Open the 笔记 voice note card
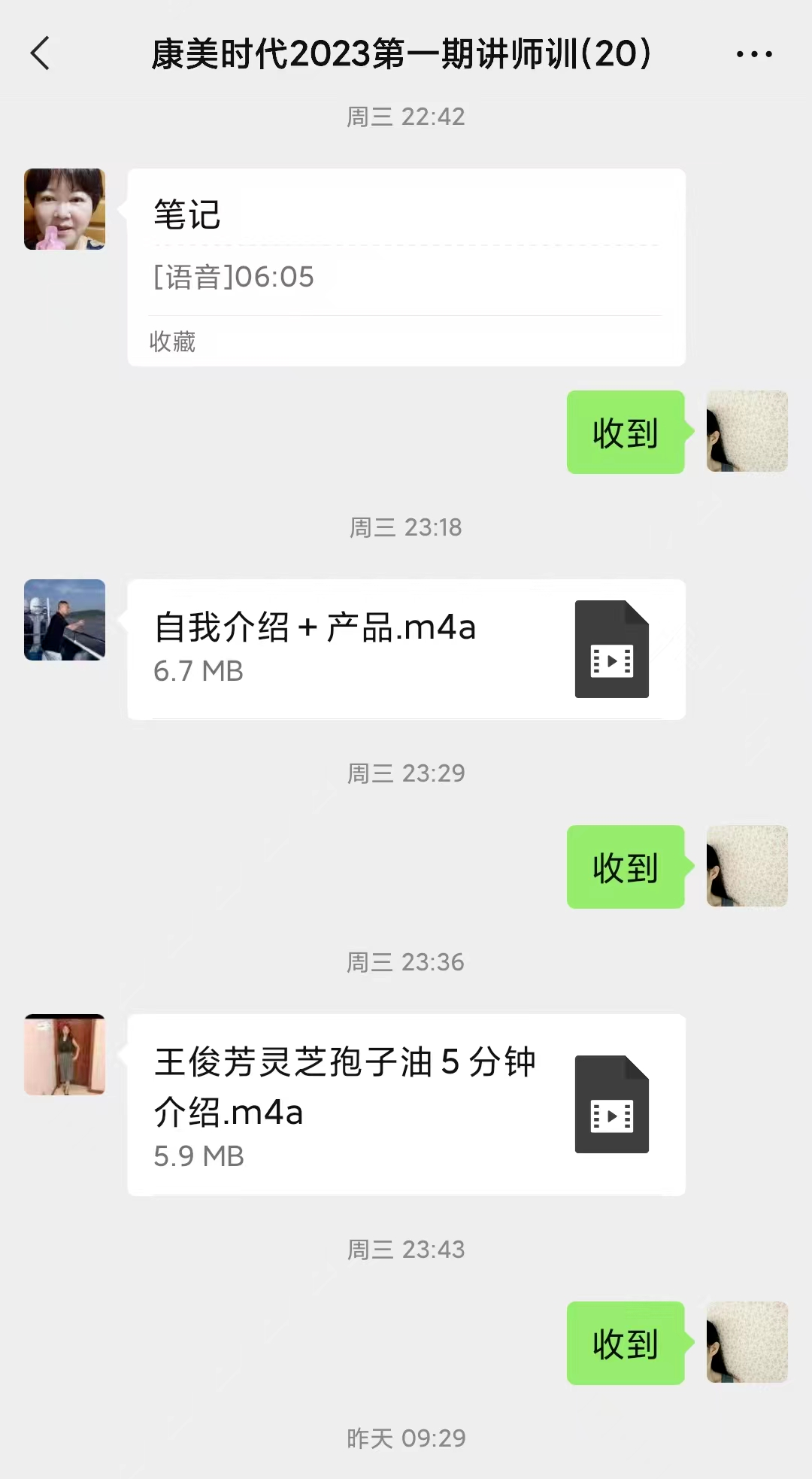 [406, 267]
